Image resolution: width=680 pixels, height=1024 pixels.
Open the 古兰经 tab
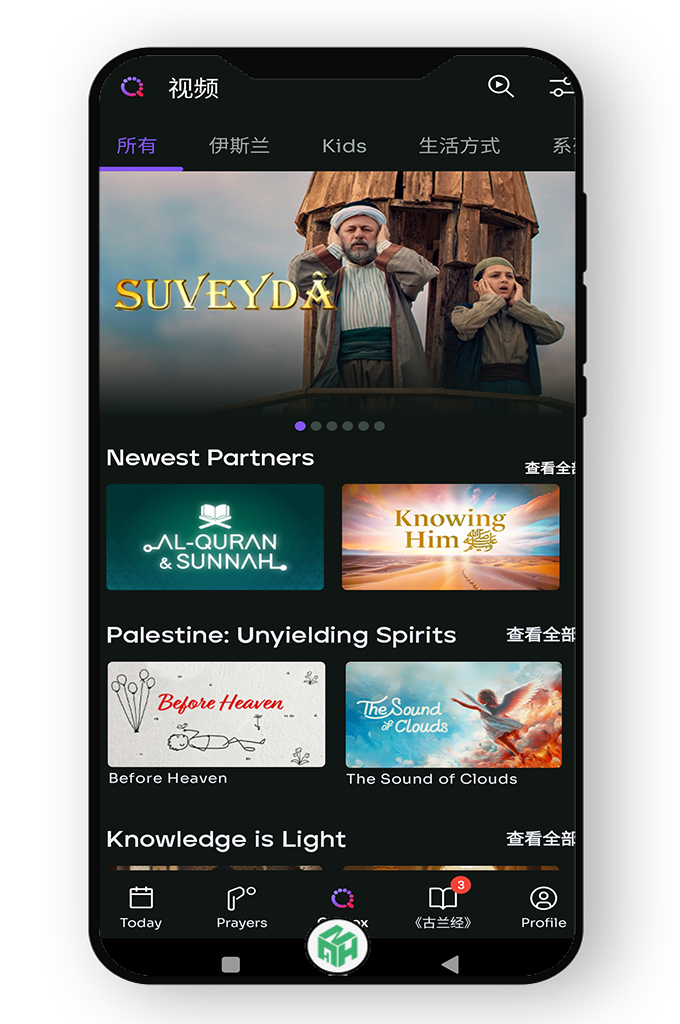point(442,907)
